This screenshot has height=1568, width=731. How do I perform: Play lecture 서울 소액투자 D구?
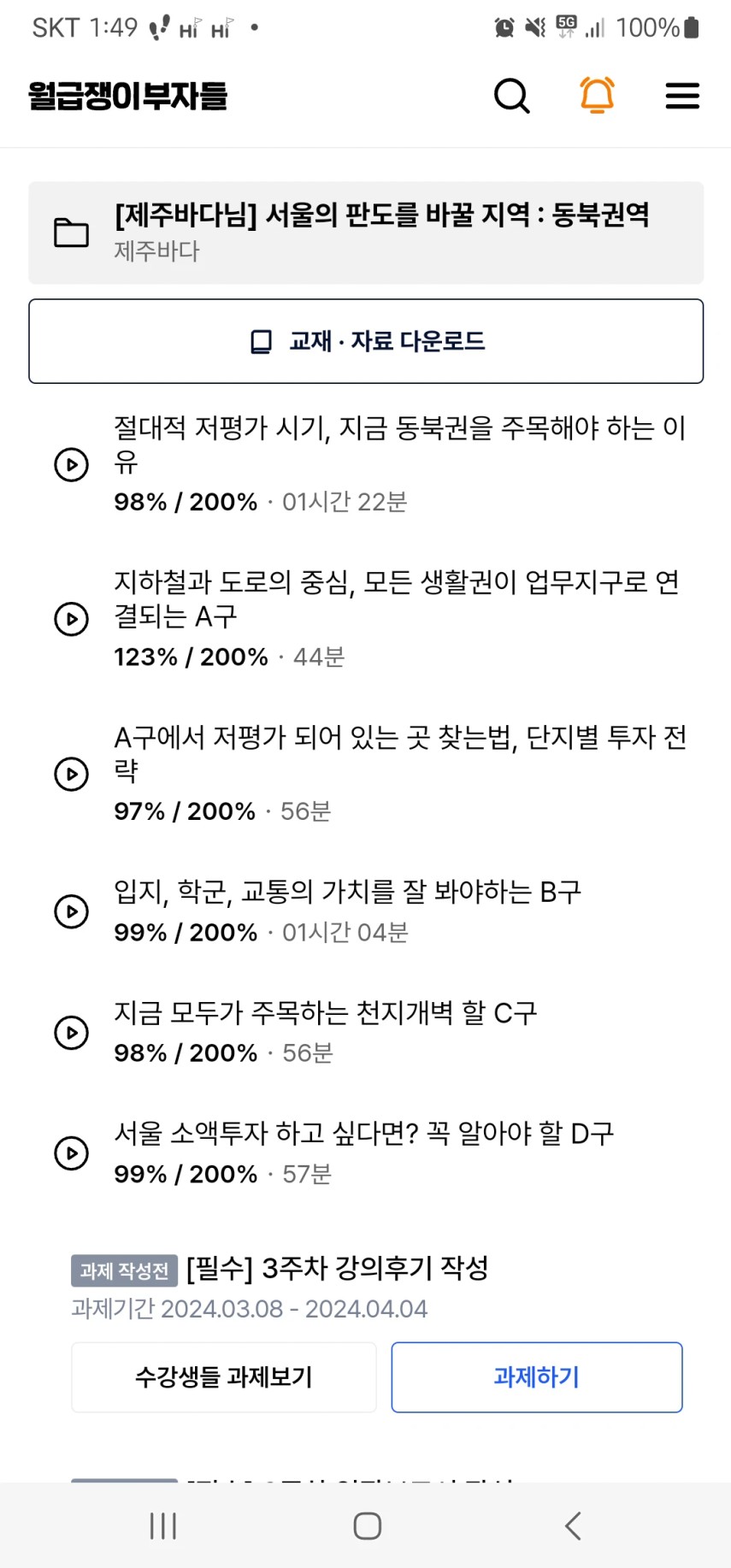click(x=72, y=1153)
